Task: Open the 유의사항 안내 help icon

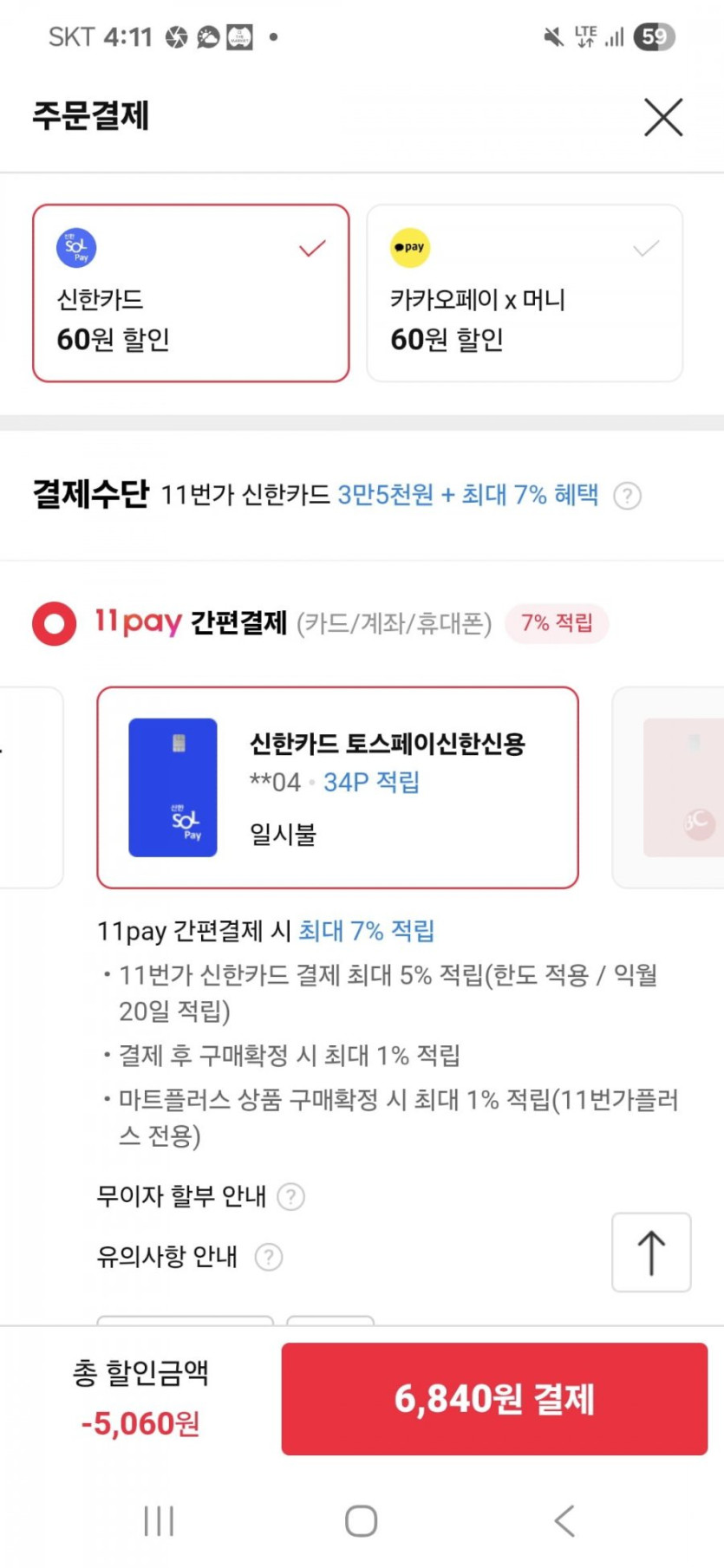Action: pos(269,1257)
